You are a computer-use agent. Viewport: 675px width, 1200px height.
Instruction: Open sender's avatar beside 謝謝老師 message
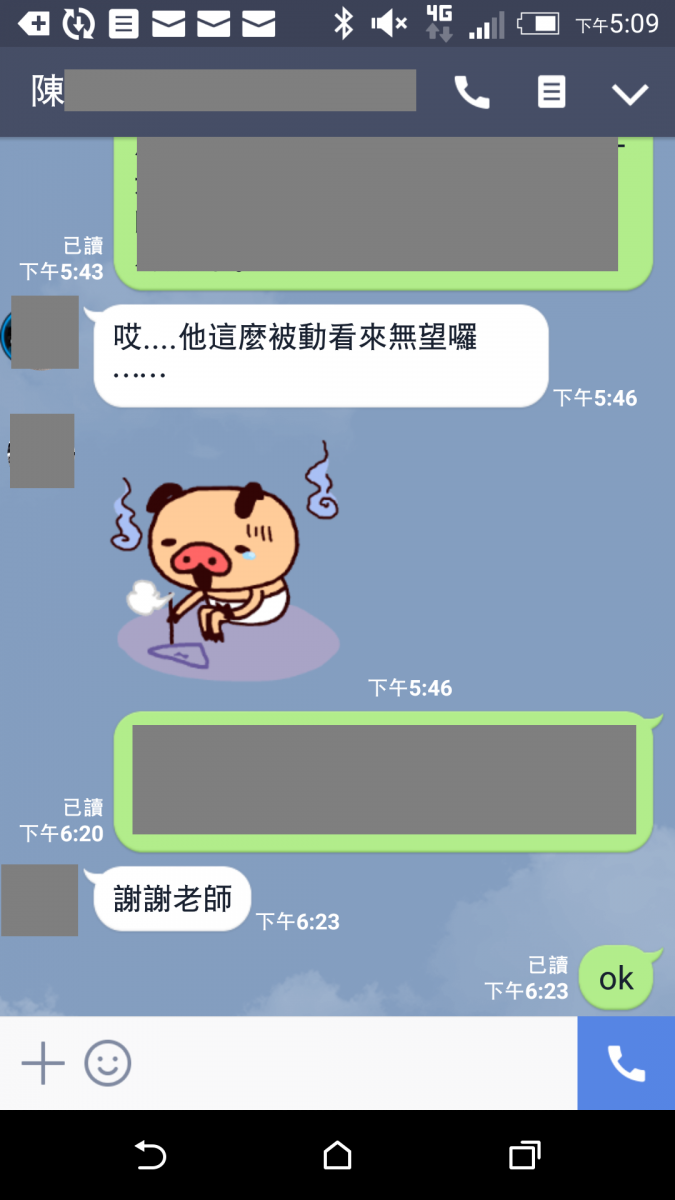click(x=40, y=900)
